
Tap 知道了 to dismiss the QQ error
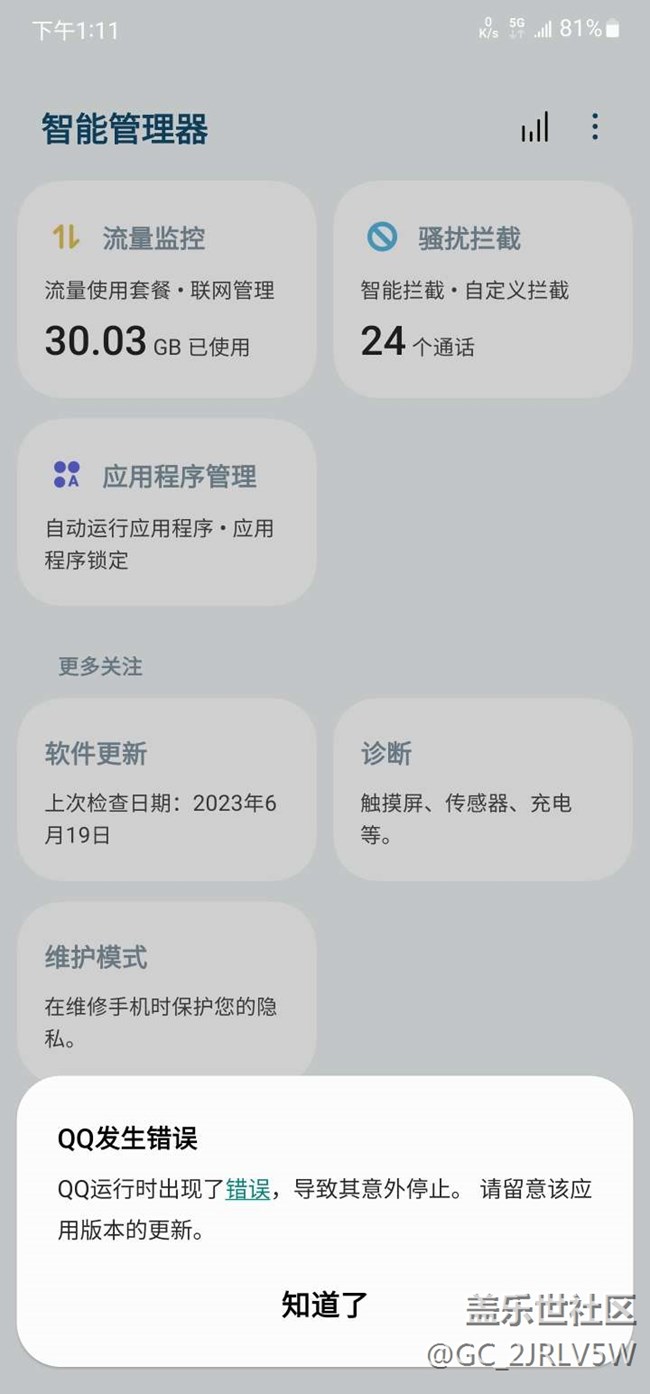325,1304
